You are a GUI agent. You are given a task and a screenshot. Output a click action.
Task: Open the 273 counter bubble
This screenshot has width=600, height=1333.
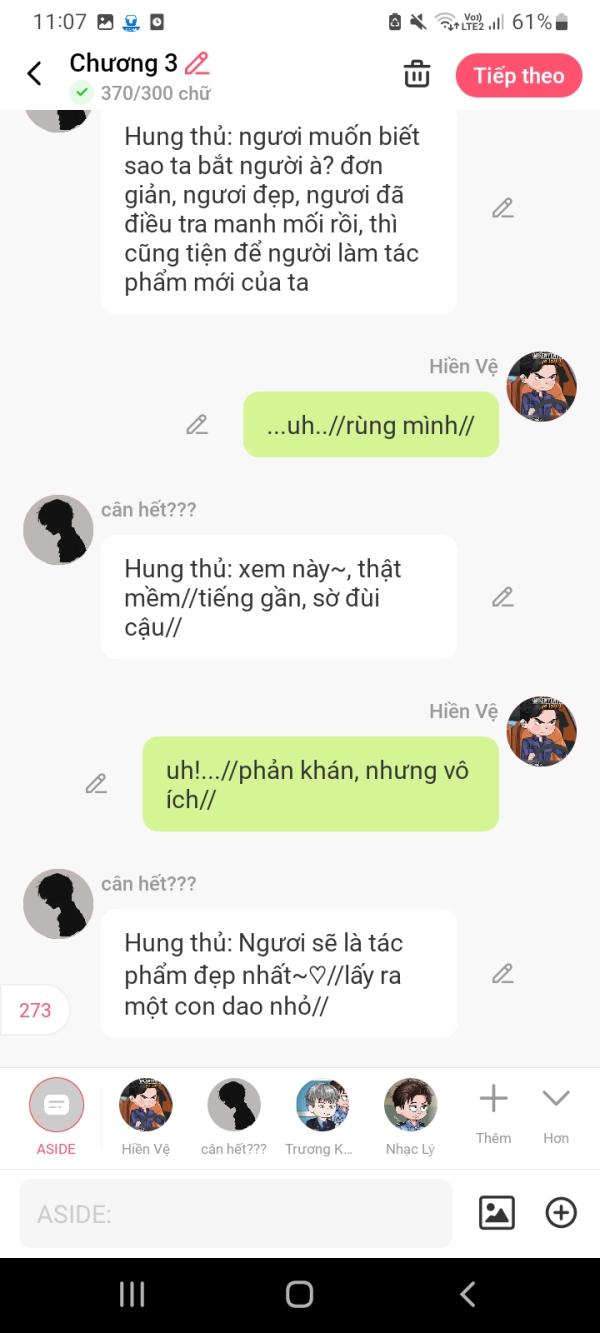pos(35,1010)
